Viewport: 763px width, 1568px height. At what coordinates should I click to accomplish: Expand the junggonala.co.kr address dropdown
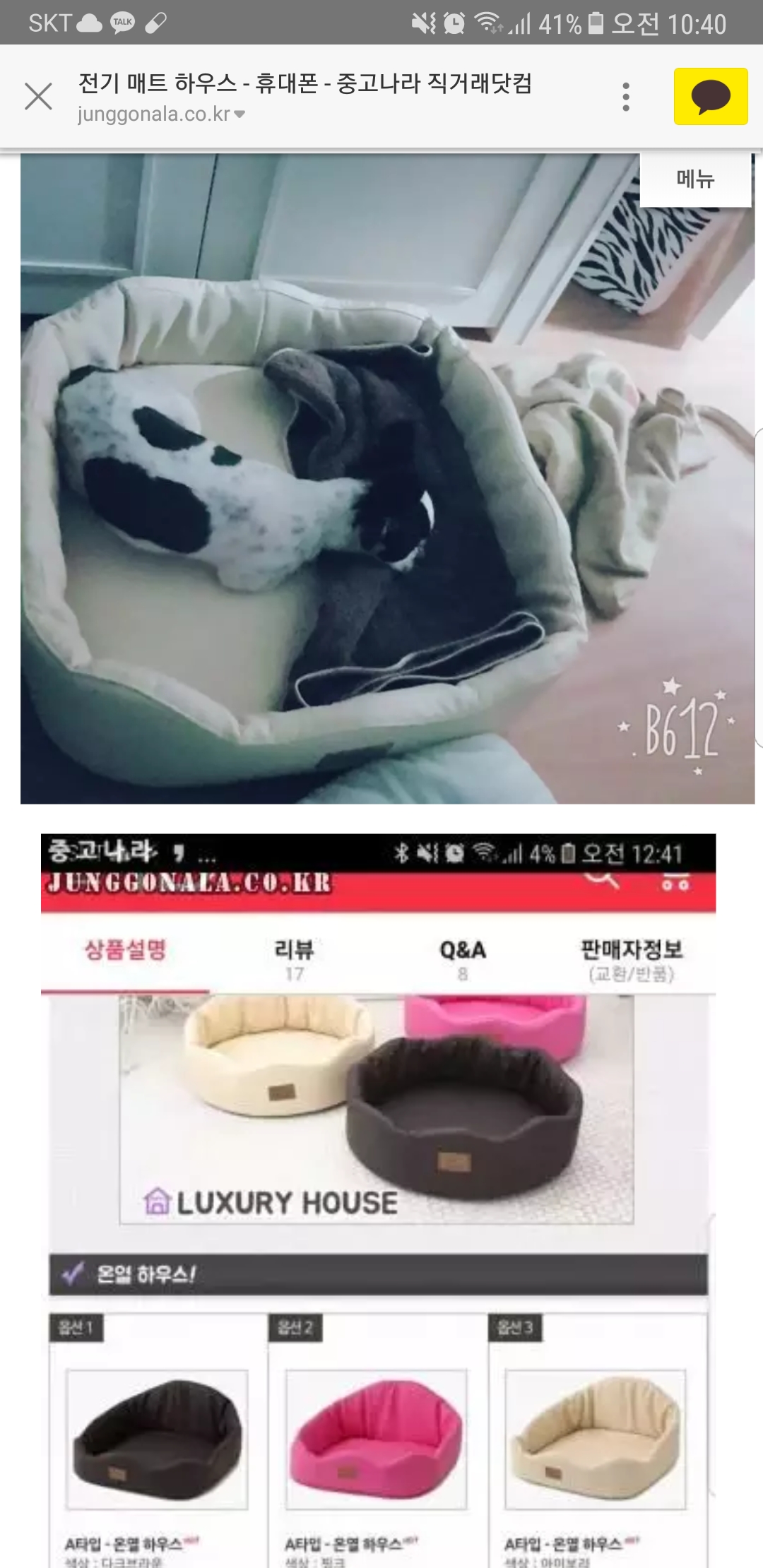click(x=239, y=114)
